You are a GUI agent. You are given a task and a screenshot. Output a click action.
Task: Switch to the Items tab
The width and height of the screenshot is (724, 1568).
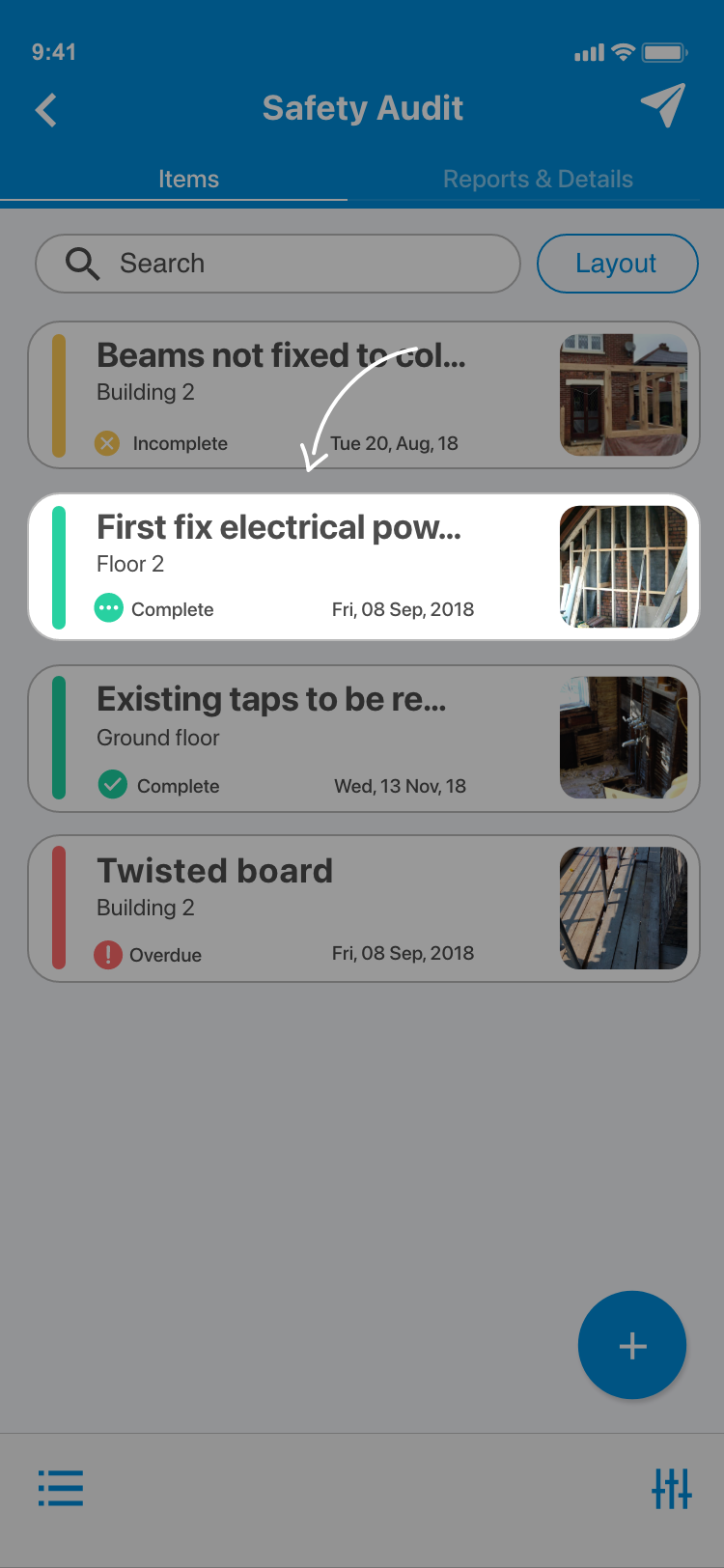188,179
